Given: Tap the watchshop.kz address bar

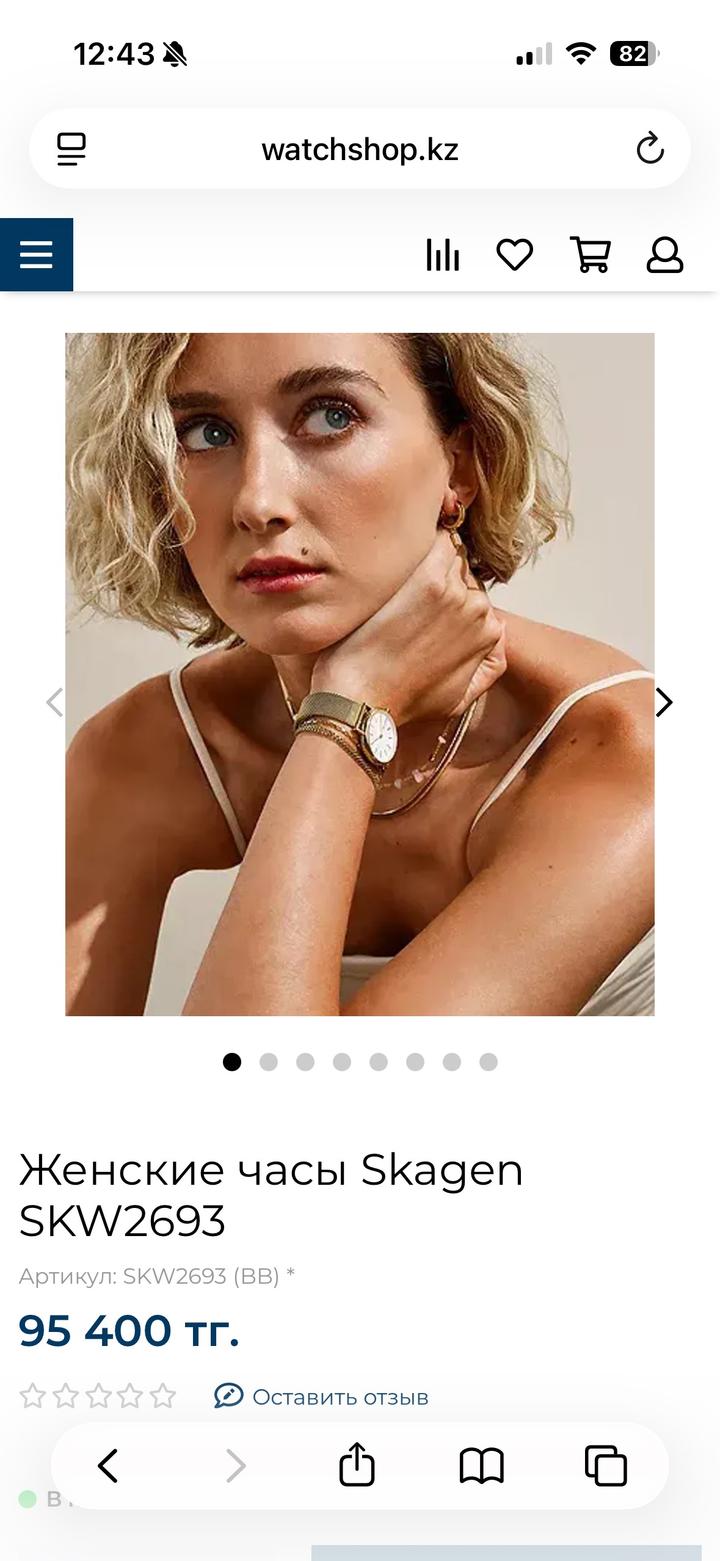Looking at the screenshot, I should [360, 149].
